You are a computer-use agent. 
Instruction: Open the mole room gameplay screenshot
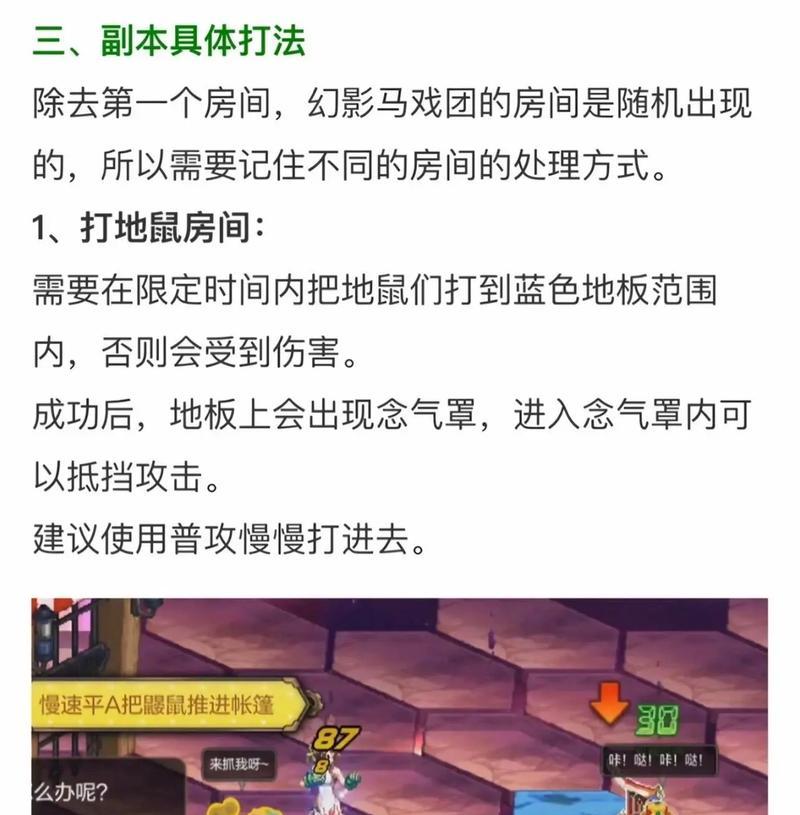pos(400,705)
